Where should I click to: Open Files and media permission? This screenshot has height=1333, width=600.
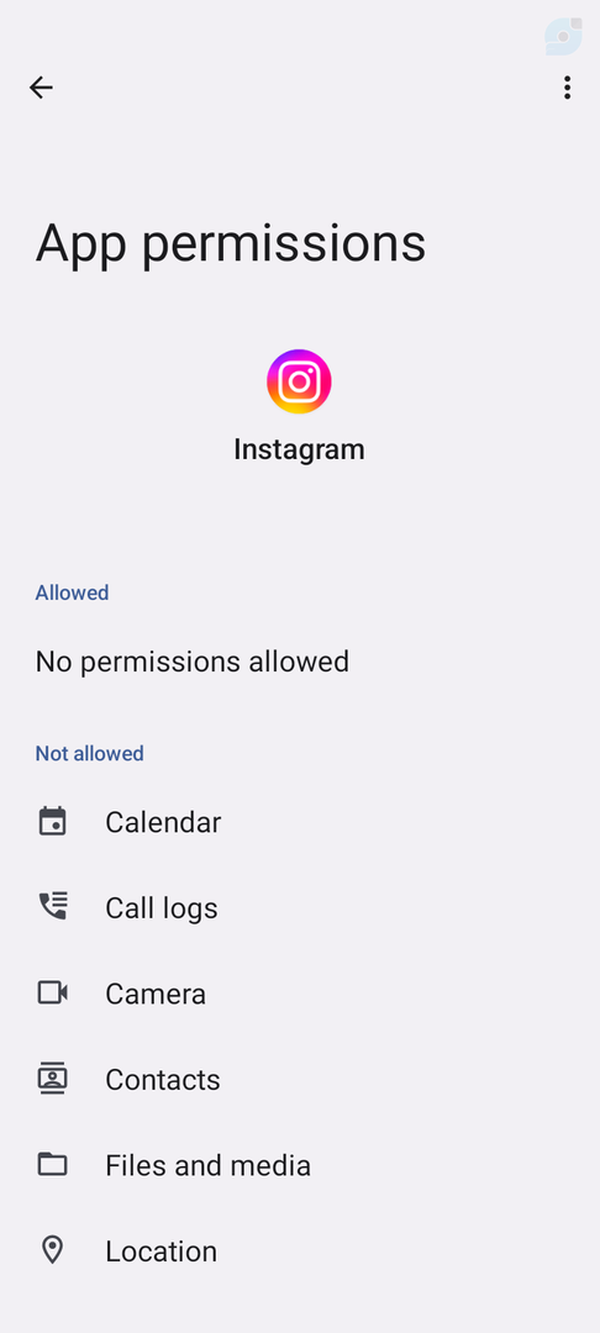207,1166
